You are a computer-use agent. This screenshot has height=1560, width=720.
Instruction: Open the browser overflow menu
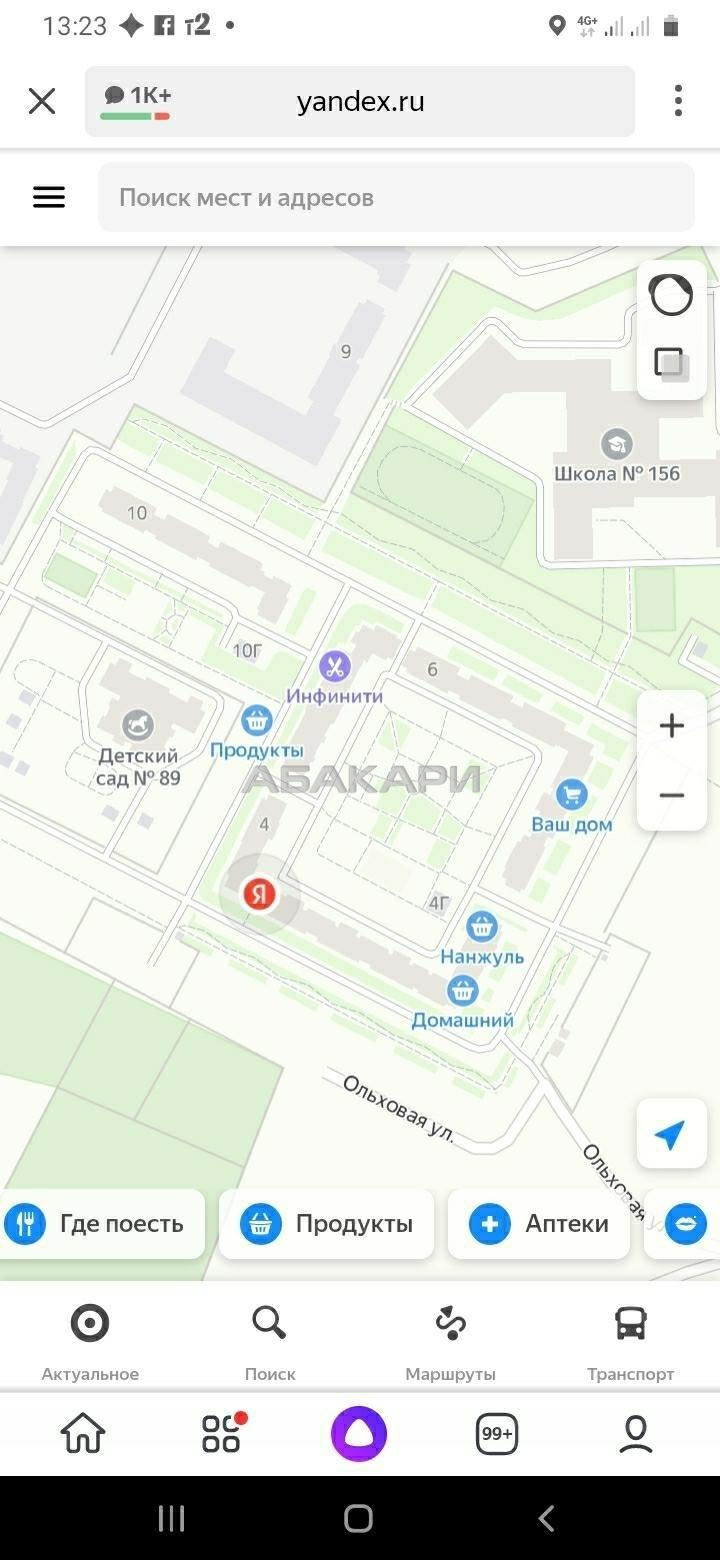pyautogui.click(x=678, y=101)
